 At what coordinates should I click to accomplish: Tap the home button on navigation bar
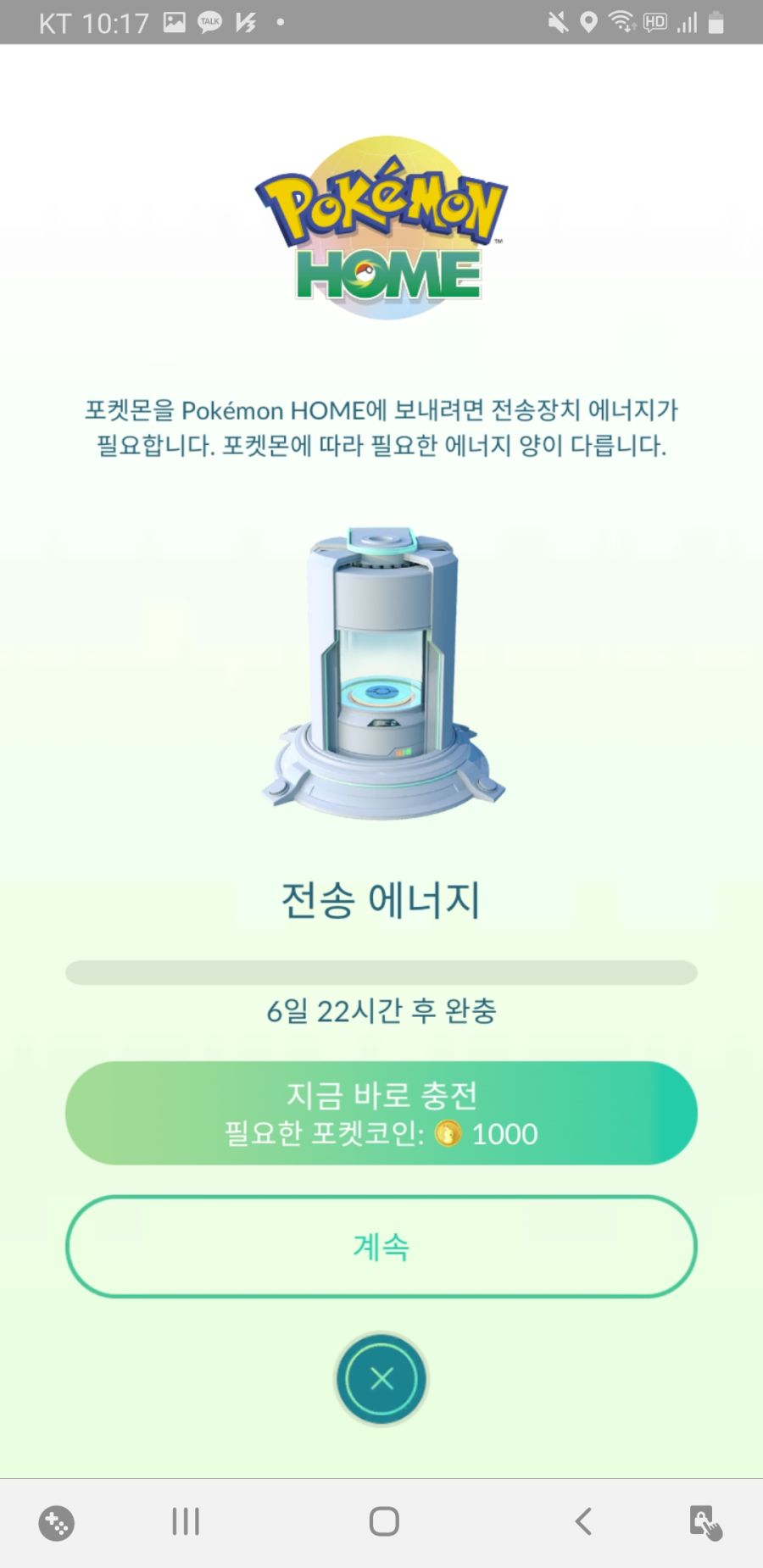tap(383, 1521)
